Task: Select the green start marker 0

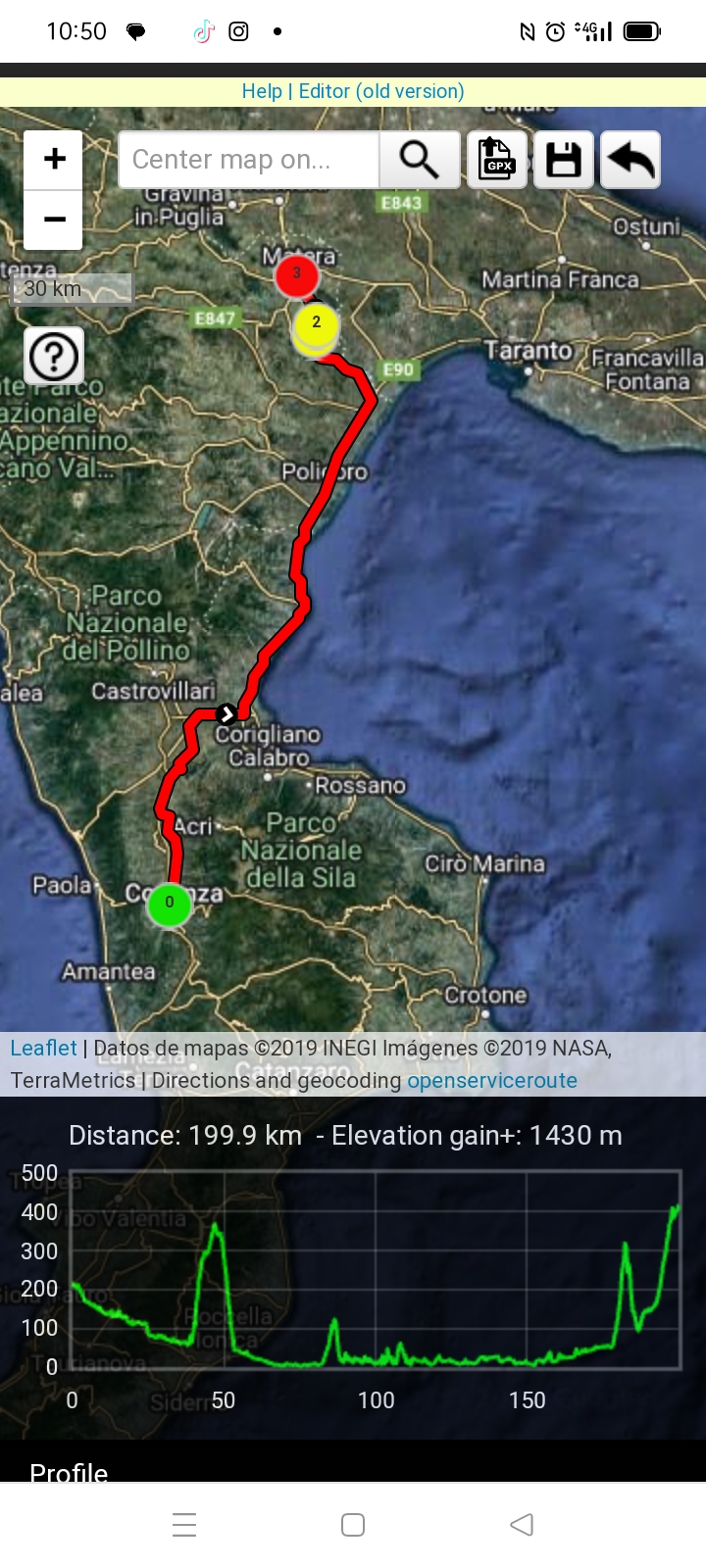Action: 169,904
